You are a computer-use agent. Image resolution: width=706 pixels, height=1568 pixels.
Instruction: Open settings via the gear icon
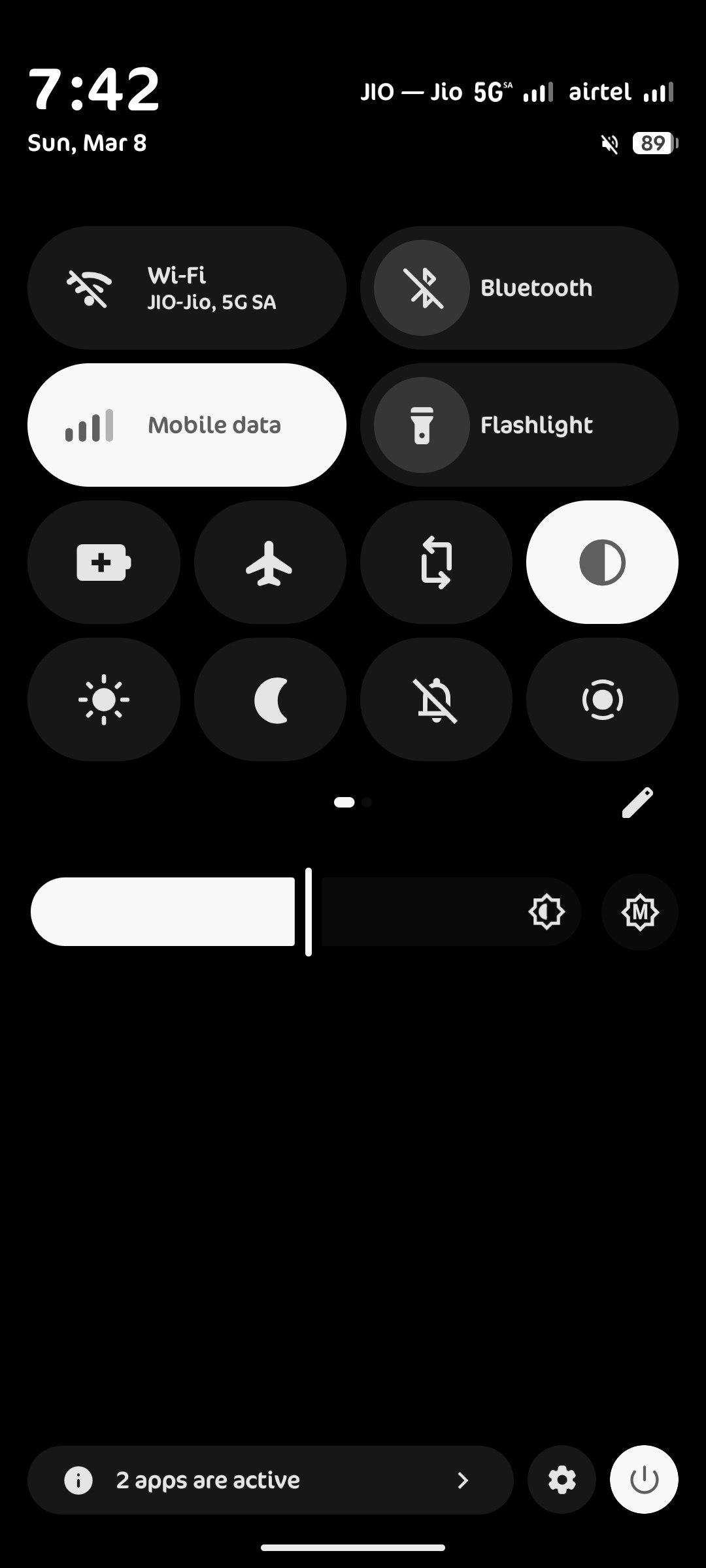coord(562,1480)
